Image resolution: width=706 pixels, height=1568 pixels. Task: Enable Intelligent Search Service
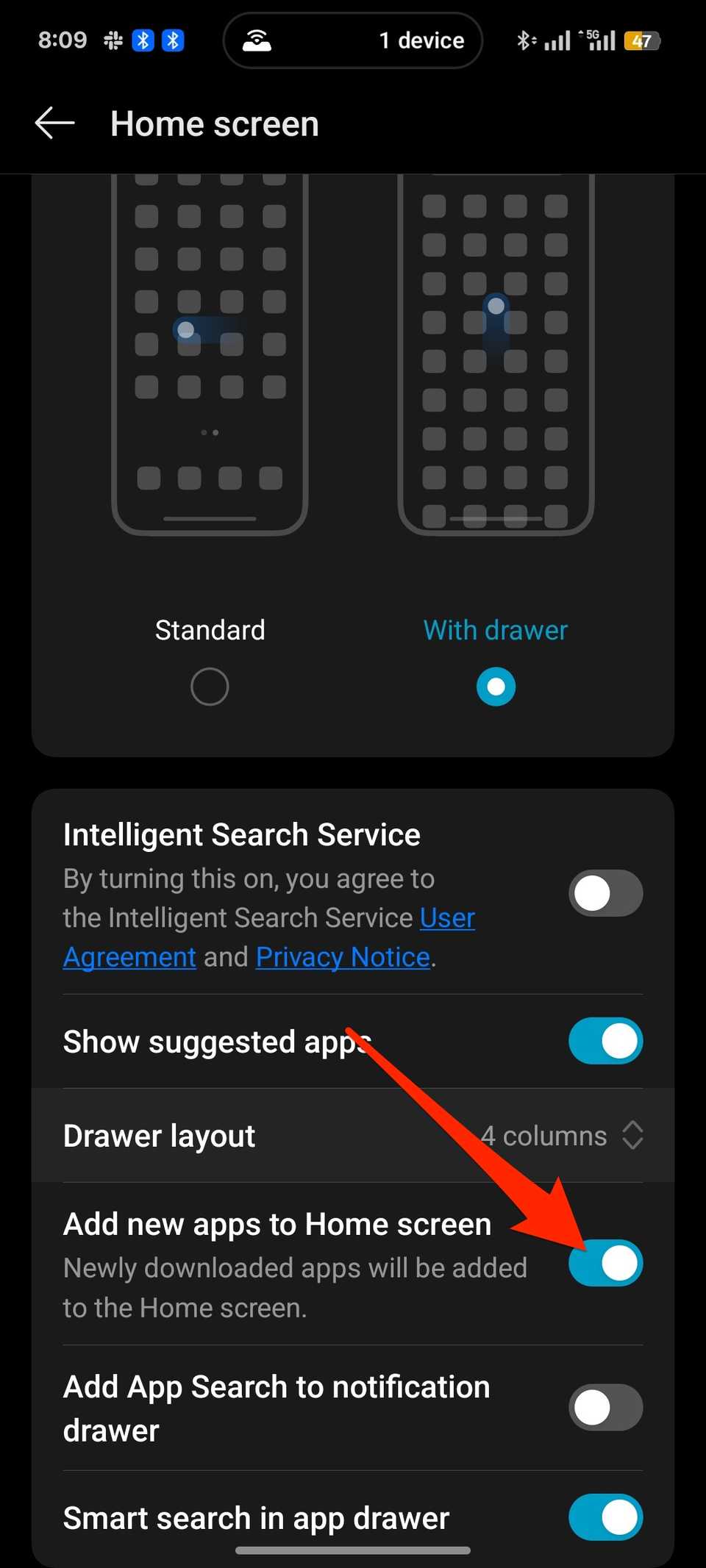click(x=605, y=893)
